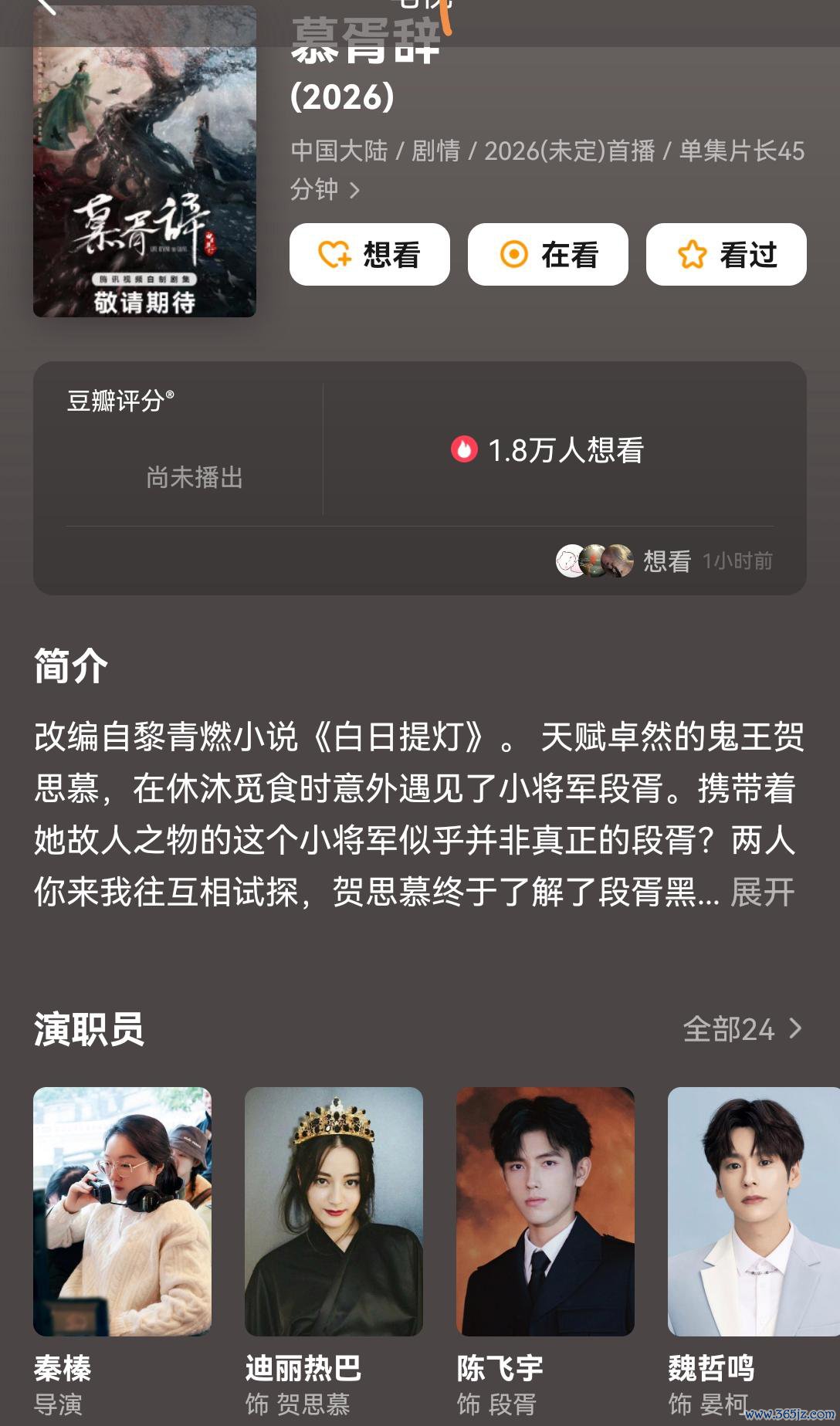Mark the drama as 在看

point(547,255)
